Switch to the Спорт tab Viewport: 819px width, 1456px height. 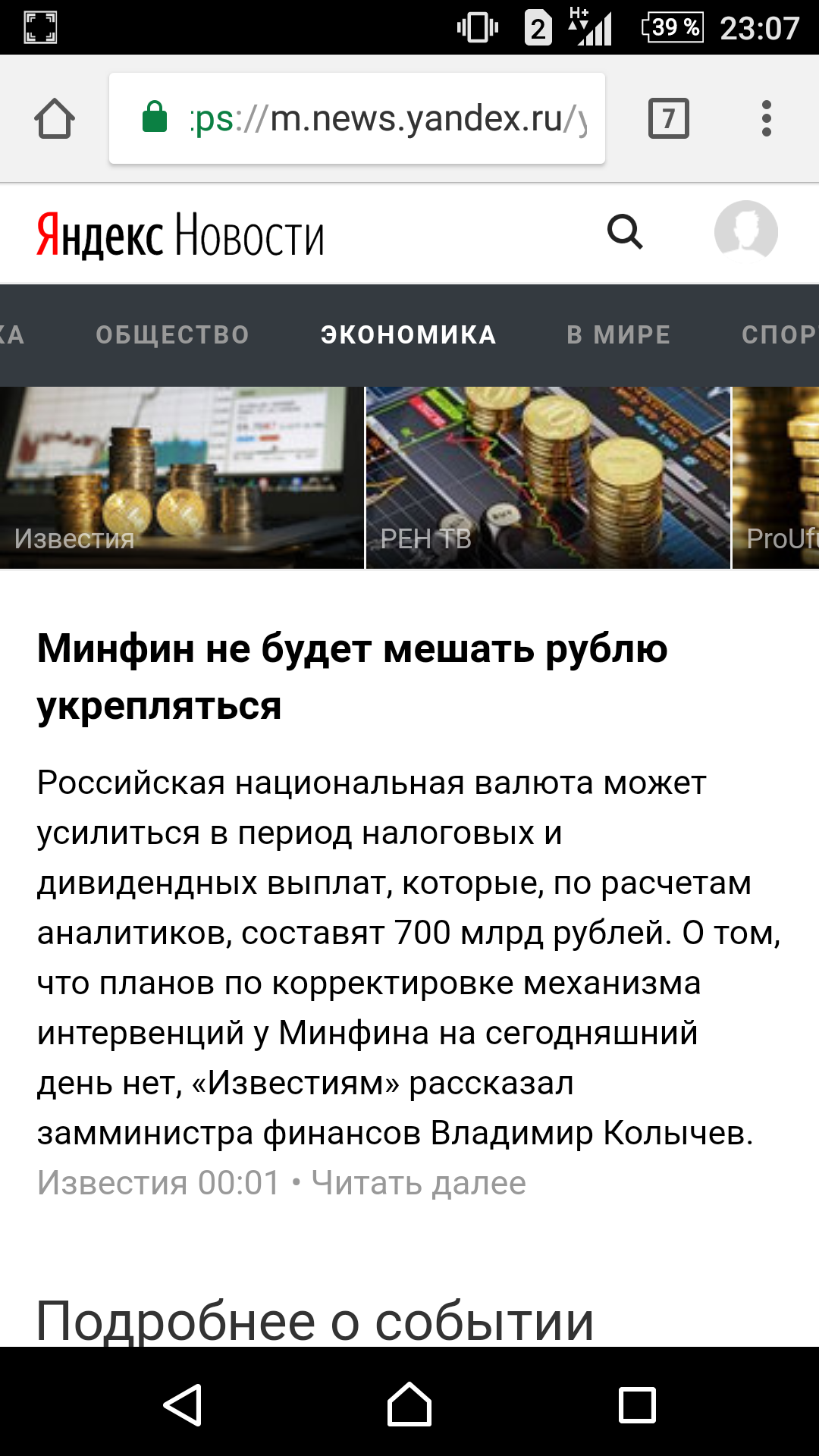(x=780, y=334)
